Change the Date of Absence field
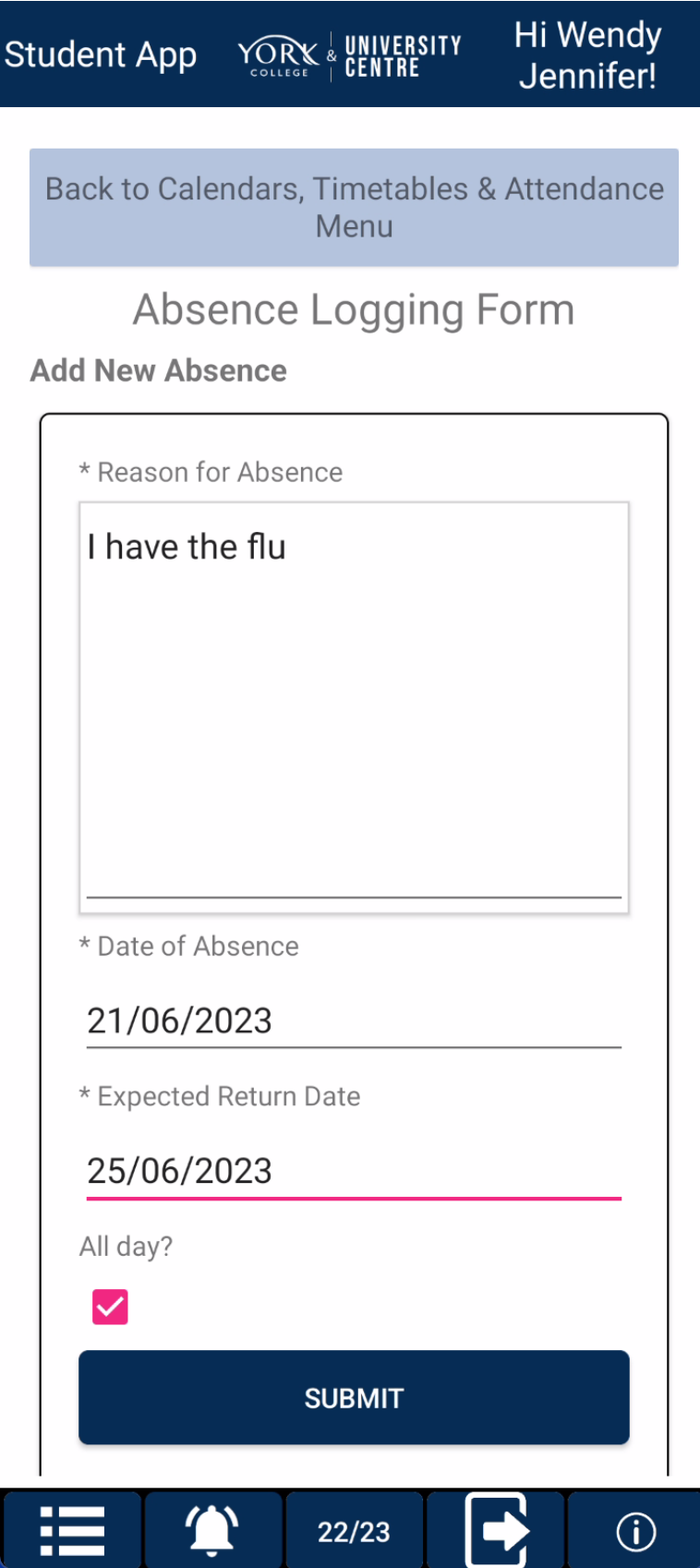Screen dimensions: 700x1568 pos(354,1021)
